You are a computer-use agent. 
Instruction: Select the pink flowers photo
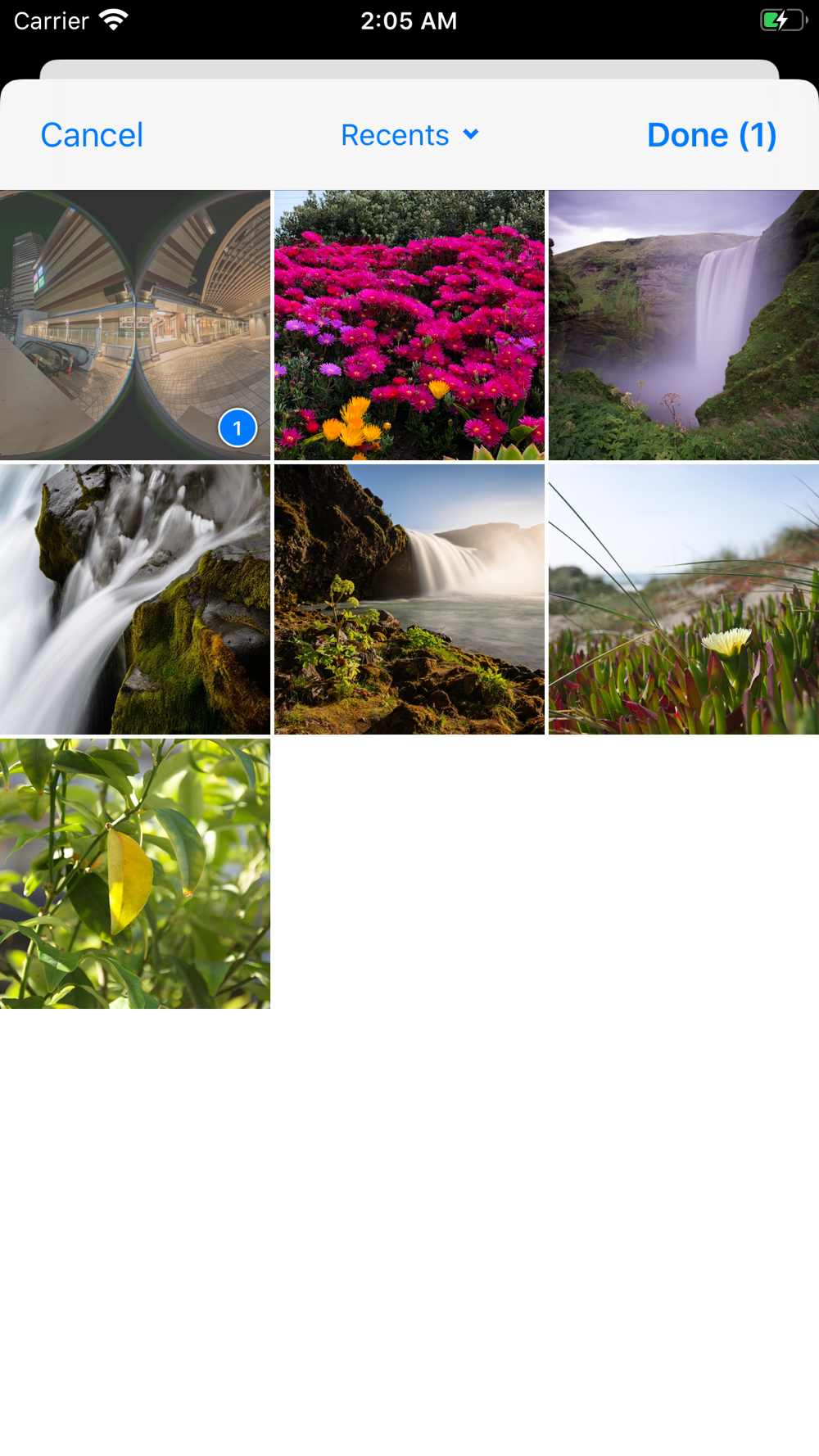[x=409, y=325]
